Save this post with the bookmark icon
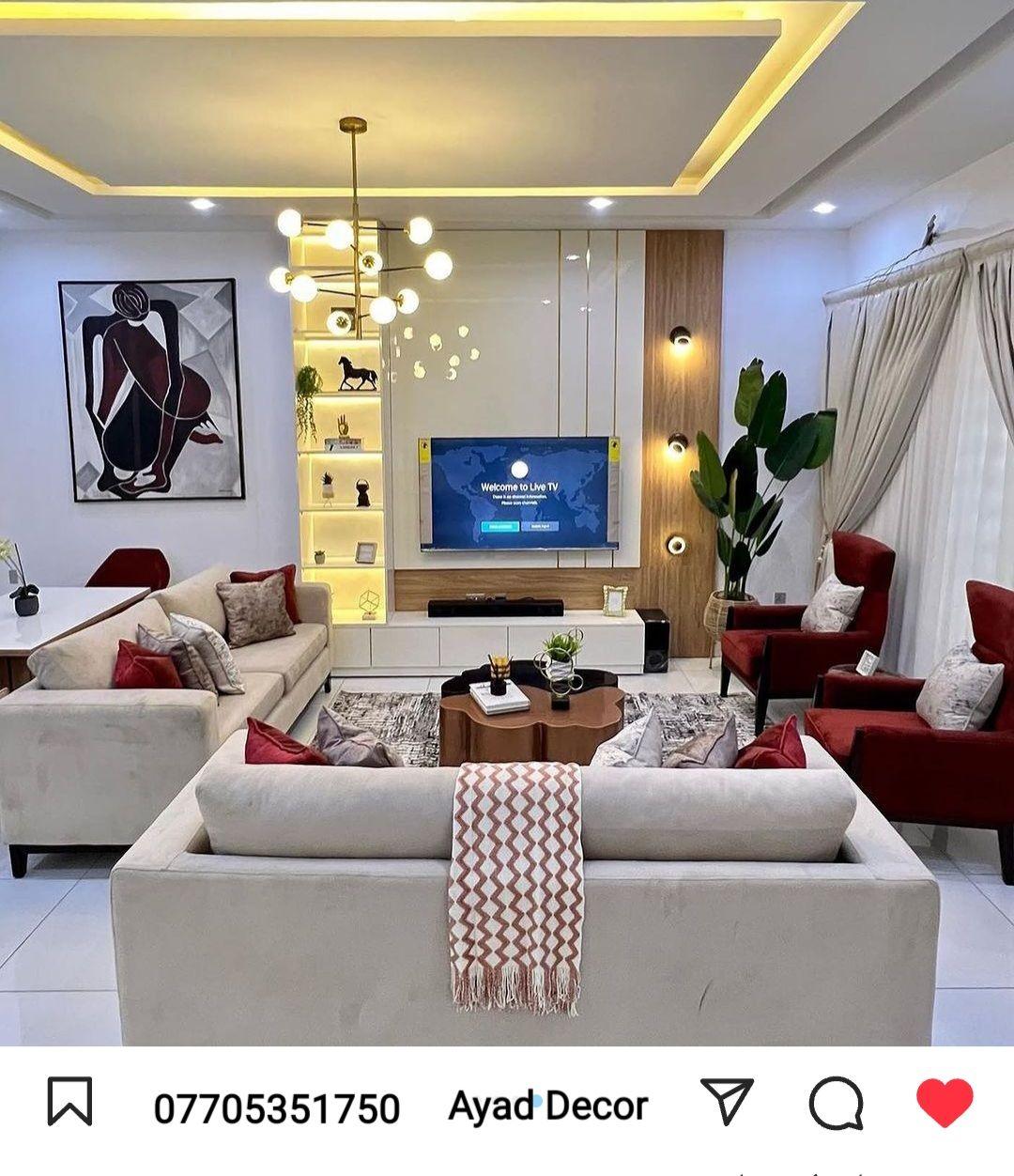The height and width of the screenshot is (1176, 1014). [70, 1102]
